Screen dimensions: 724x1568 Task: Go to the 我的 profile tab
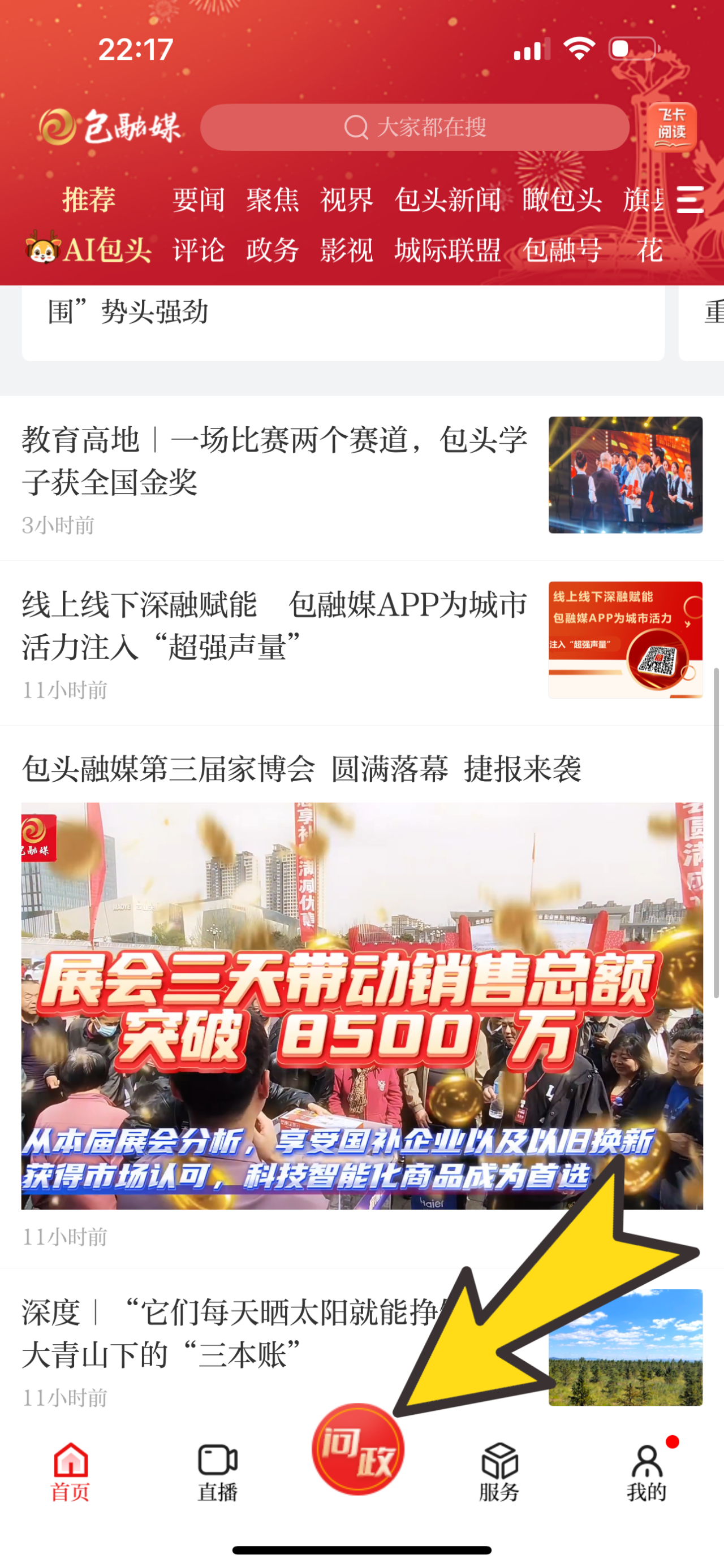[646, 1472]
